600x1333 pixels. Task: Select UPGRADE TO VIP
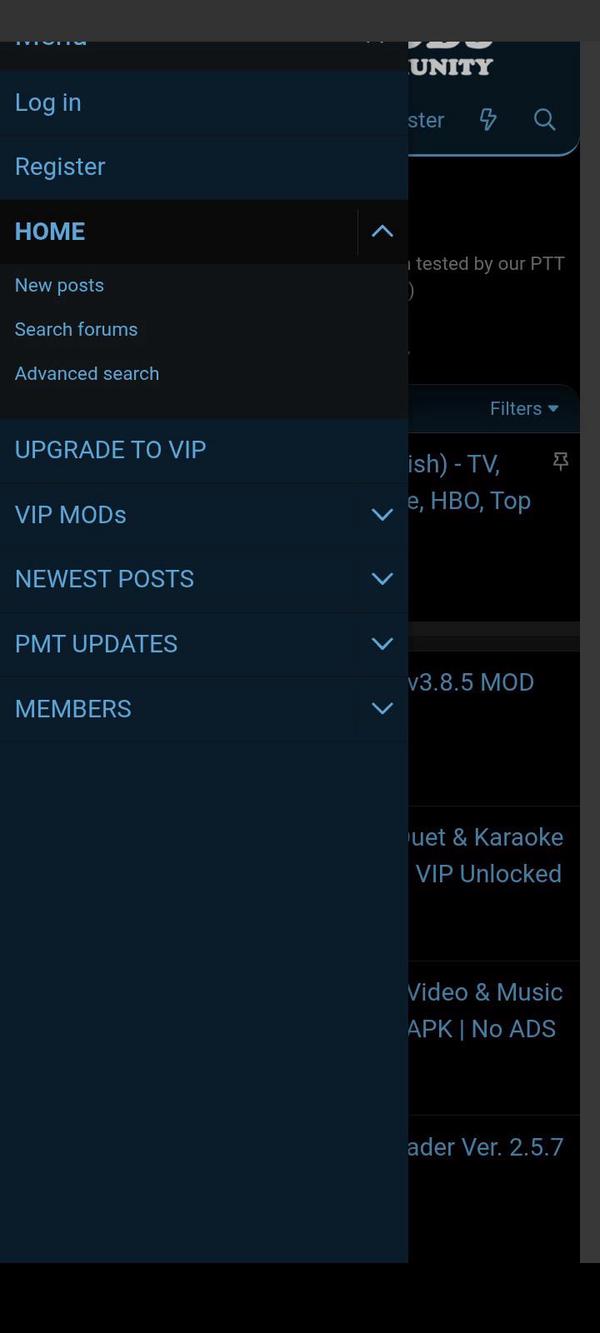coord(110,450)
